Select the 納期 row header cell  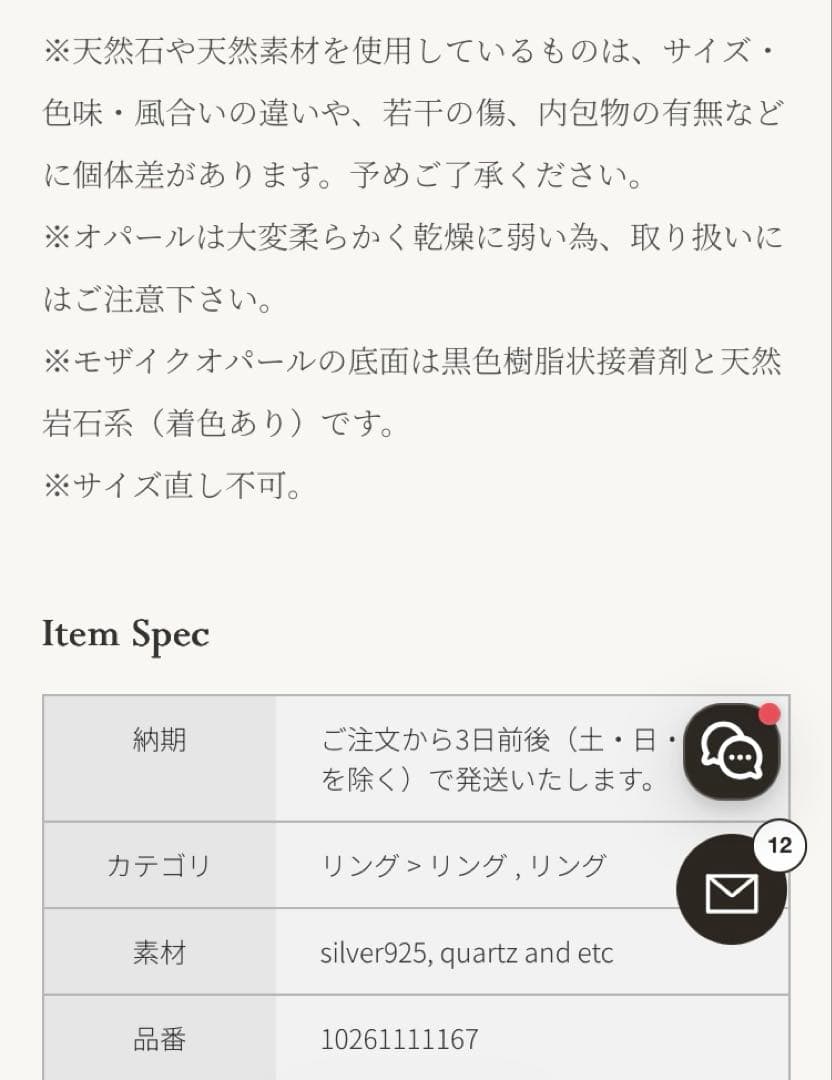[x=159, y=742]
